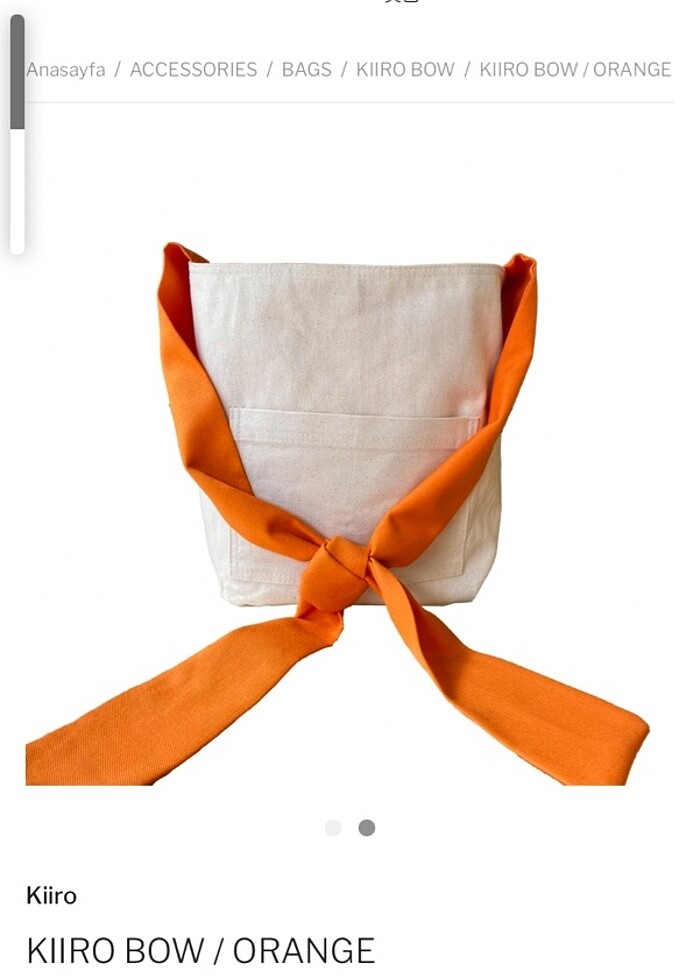The width and height of the screenshot is (700, 980).
Task: Show the first product photo dot
Action: coord(333,828)
